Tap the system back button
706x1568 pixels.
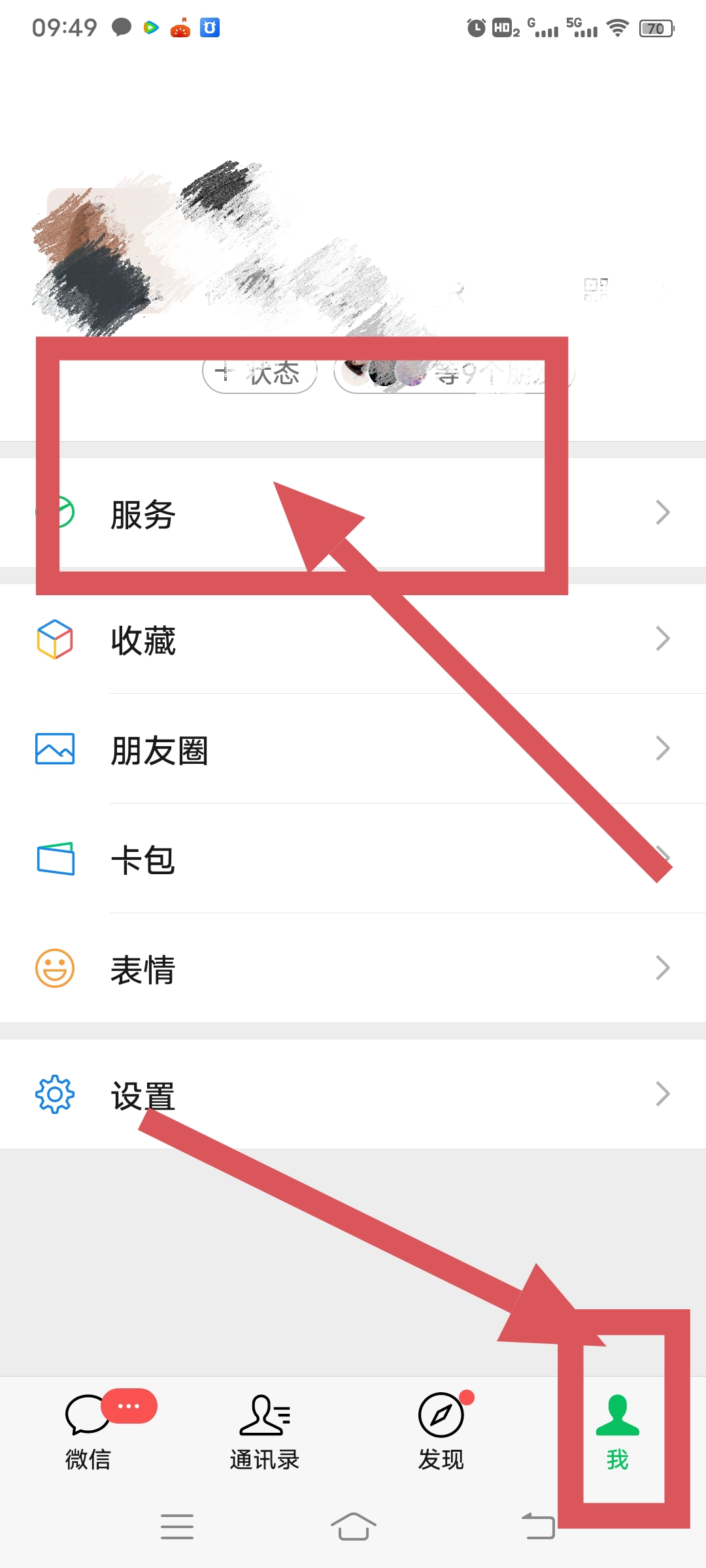tap(537, 1527)
